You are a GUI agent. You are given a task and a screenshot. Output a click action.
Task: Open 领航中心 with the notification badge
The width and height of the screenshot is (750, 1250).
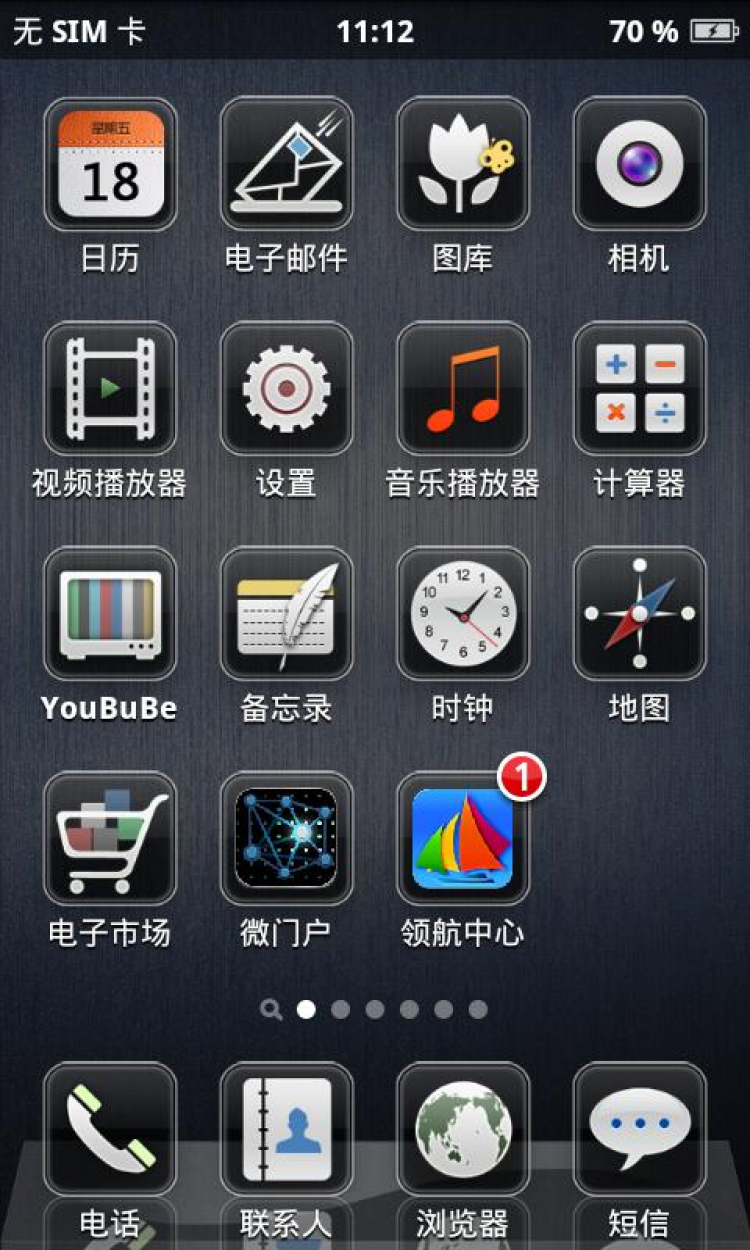pyautogui.click(x=463, y=838)
